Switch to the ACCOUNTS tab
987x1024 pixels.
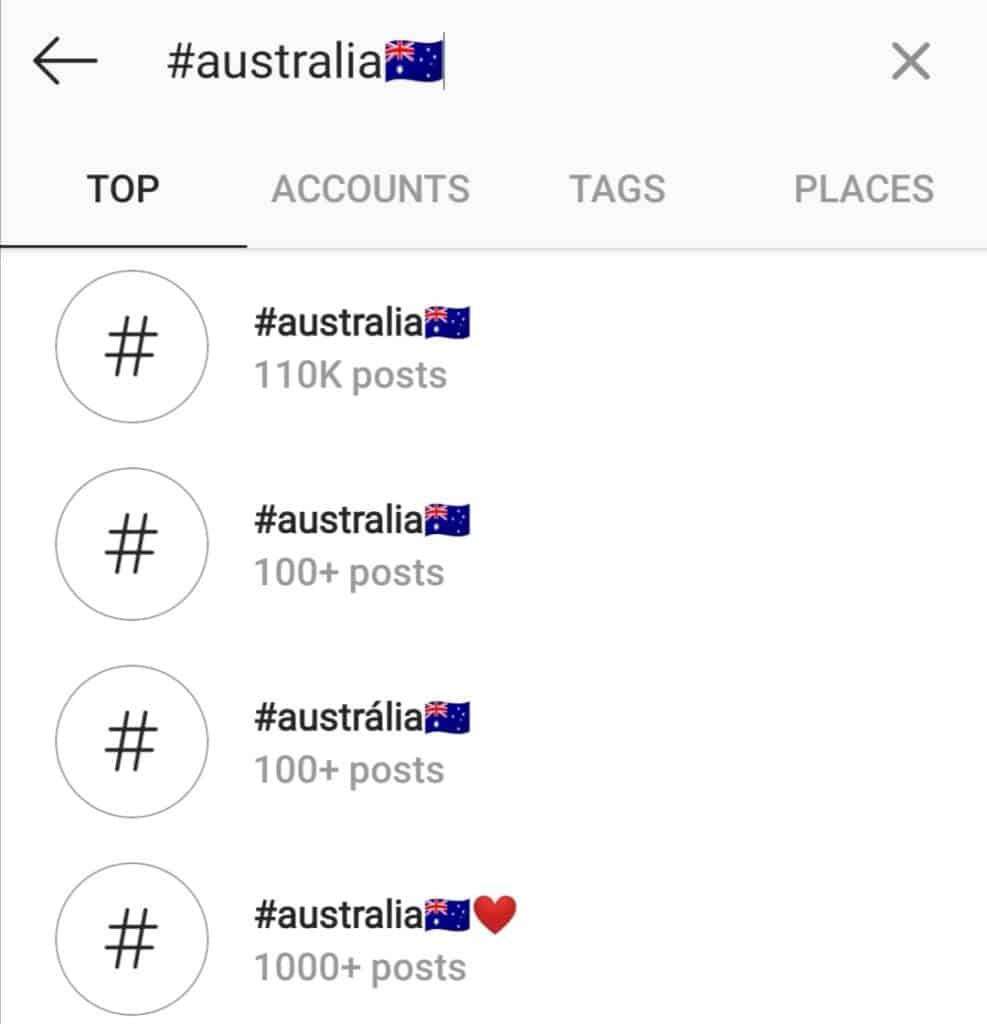(371, 189)
